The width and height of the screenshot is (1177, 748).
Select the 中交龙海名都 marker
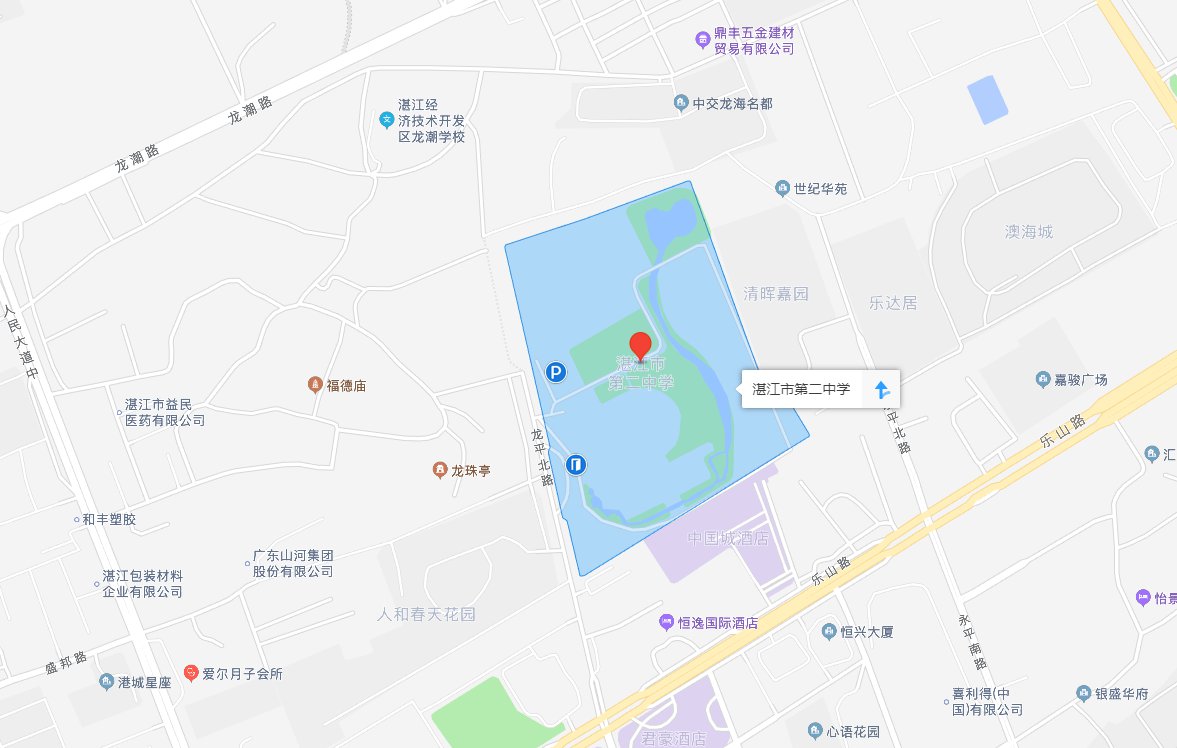click(x=681, y=103)
